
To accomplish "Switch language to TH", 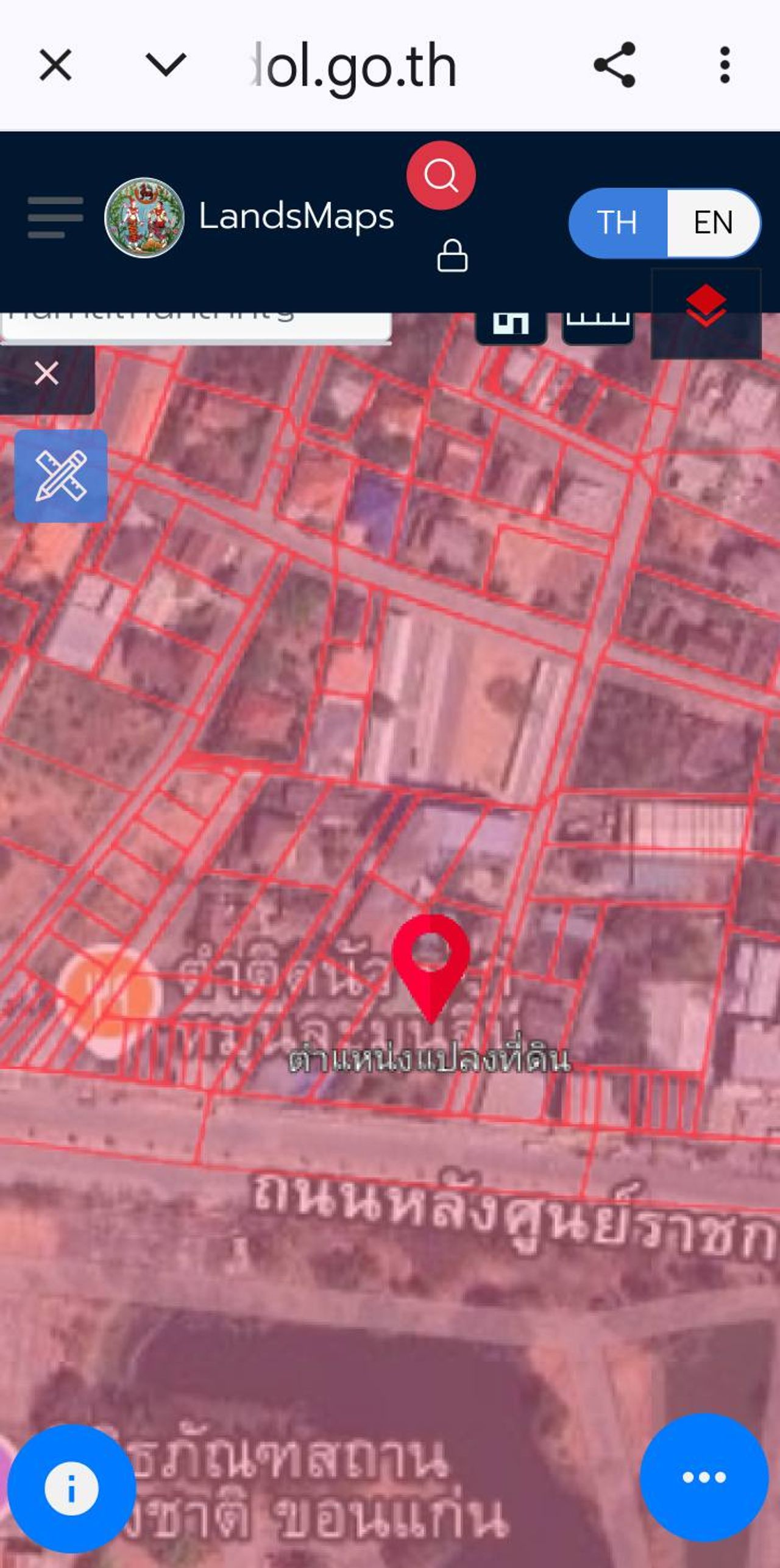I will (x=618, y=223).
